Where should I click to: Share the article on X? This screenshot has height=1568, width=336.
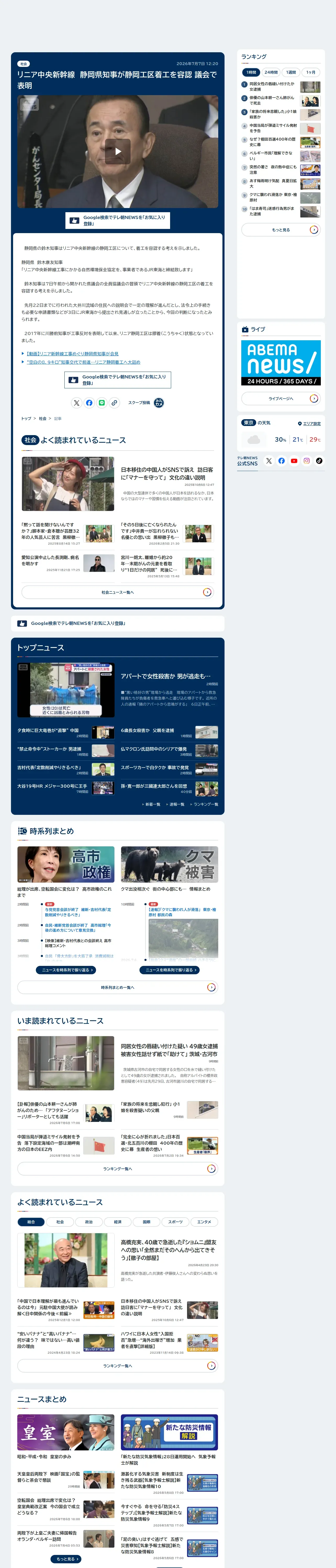(x=76, y=402)
